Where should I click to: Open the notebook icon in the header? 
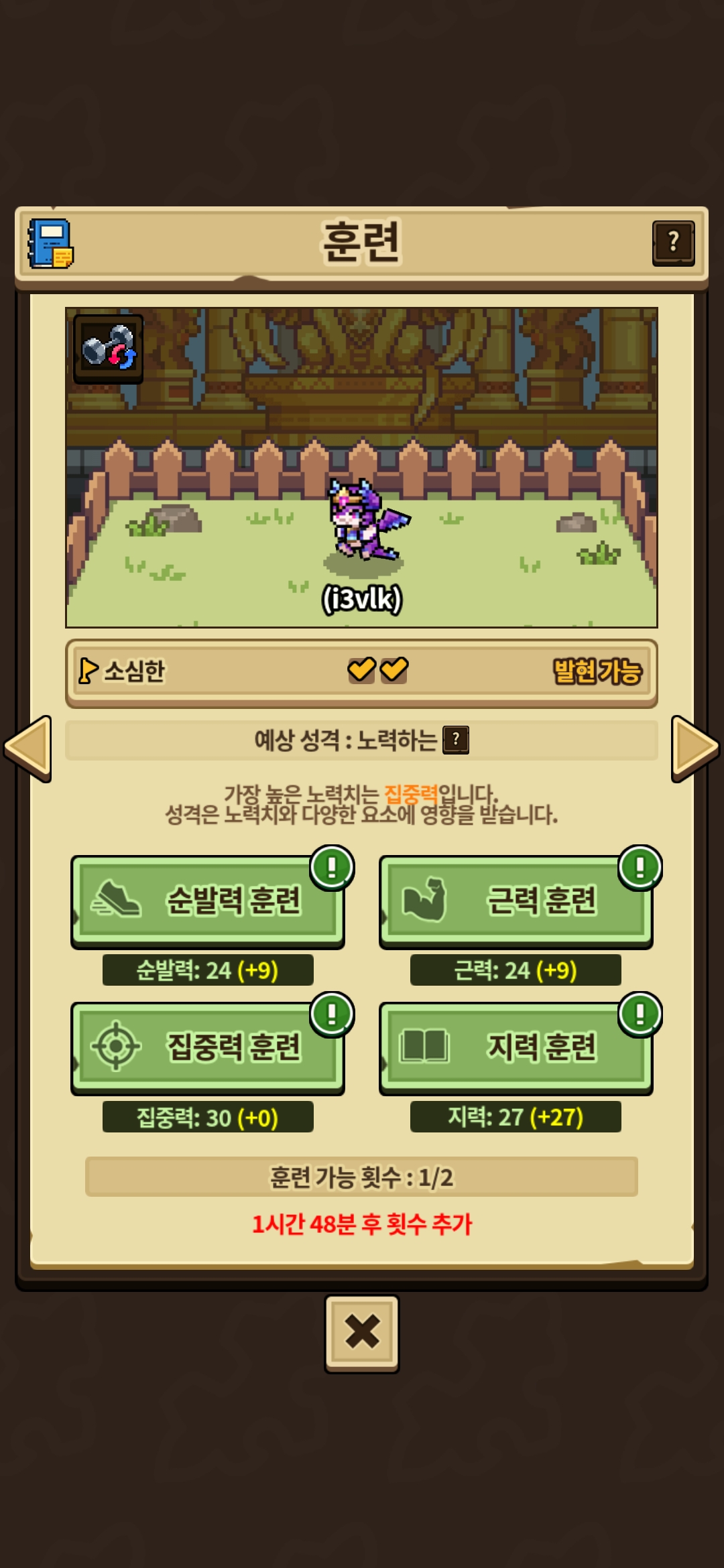tap(50, 243)
